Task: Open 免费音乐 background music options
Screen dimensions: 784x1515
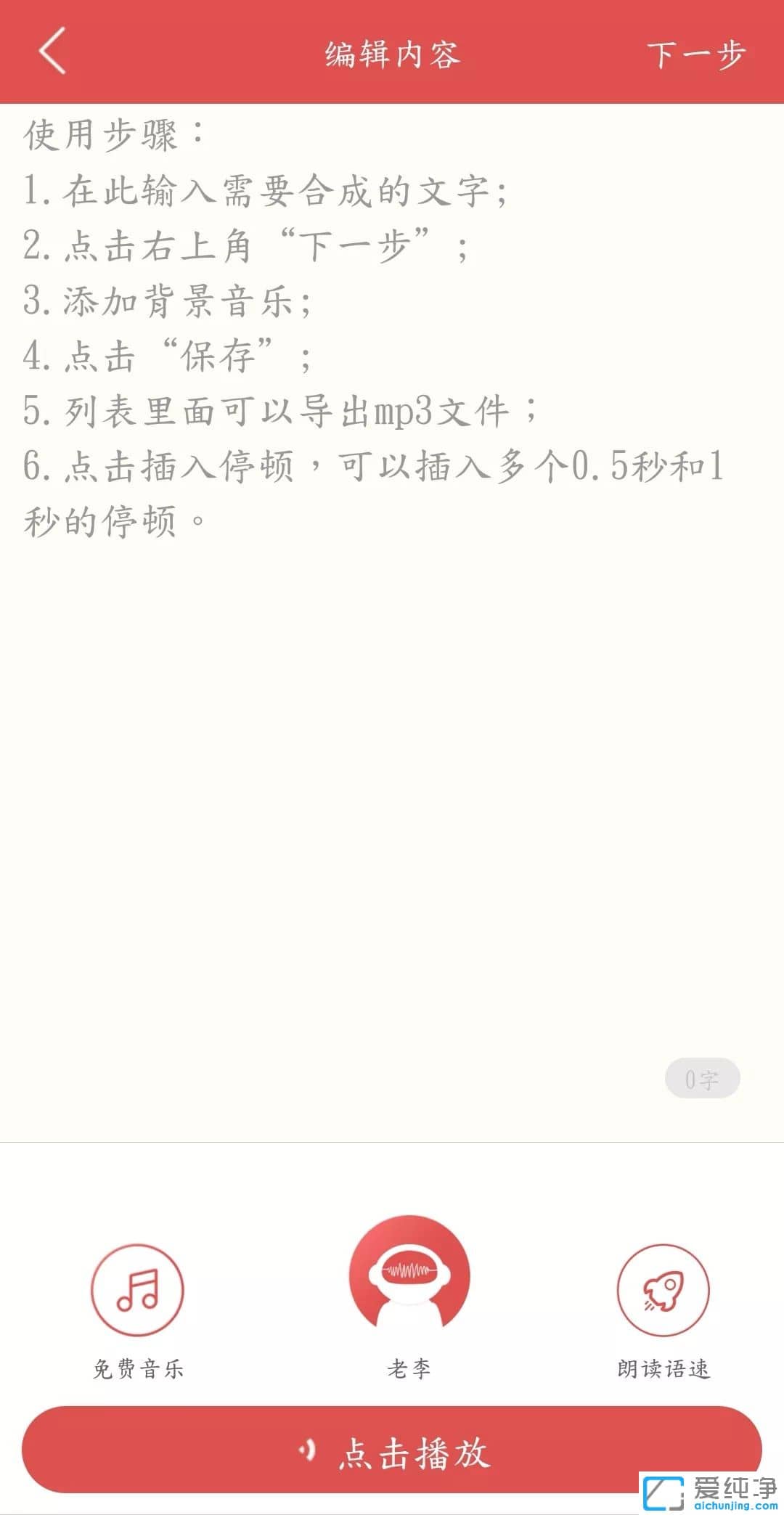Action: point(137,1290)
